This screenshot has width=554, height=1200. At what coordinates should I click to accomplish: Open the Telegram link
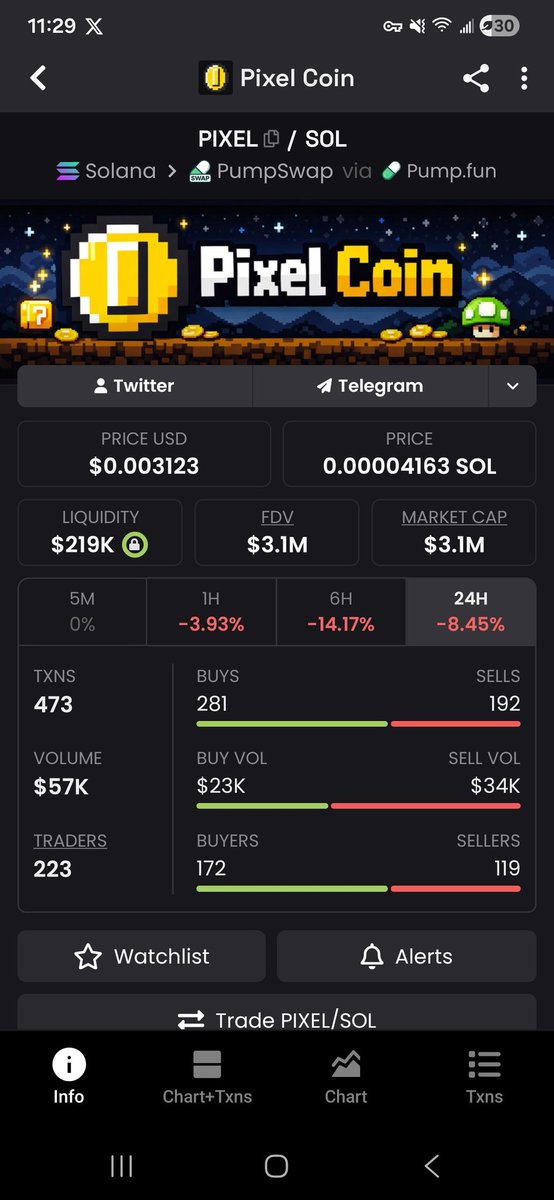370,386
